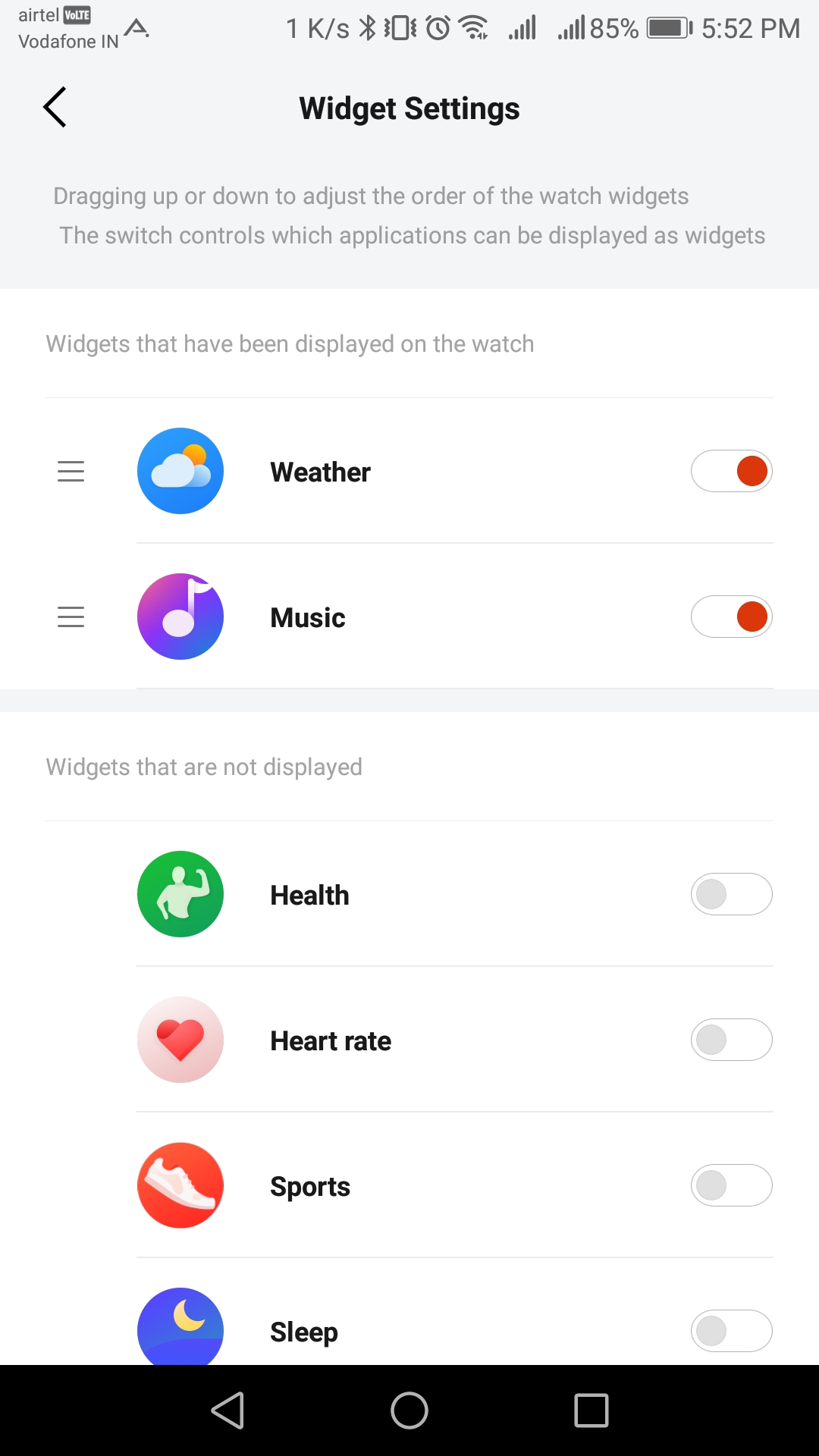
Task: Click the Widget Settings title
Action: [409, 108]
